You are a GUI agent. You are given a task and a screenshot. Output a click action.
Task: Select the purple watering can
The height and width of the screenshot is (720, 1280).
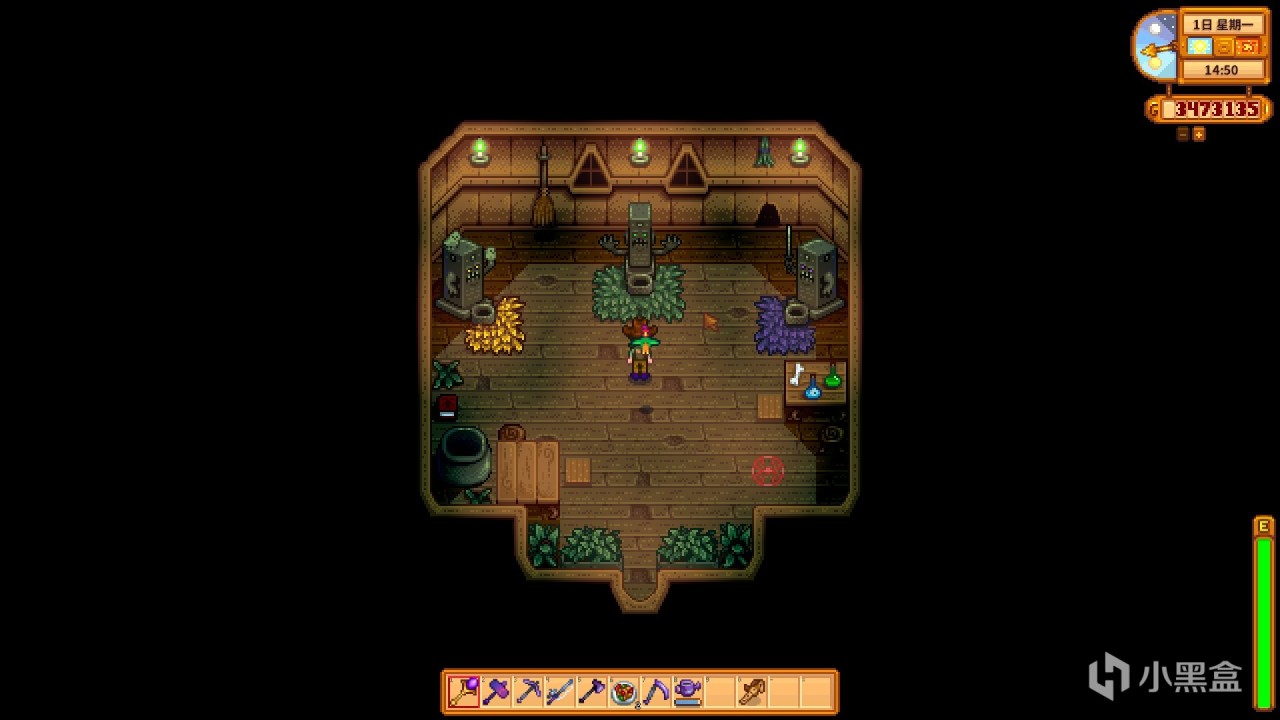point(688,692)
